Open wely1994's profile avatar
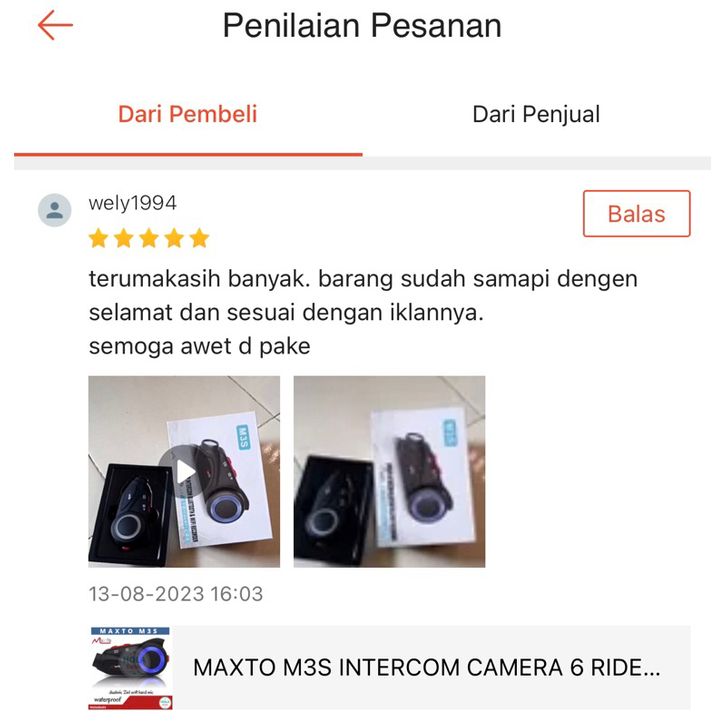 click(54, 211)
